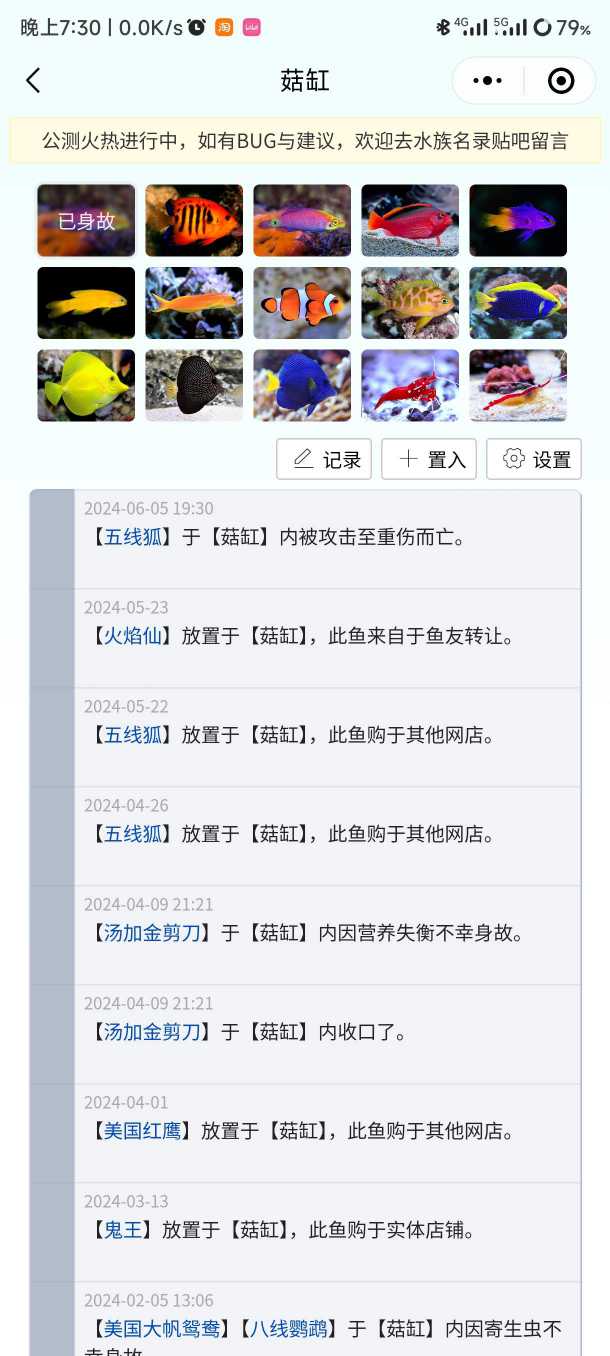Open the 火焰仙 link in the 2024-05-23 entry
The height and width of the screenshot is (1356, 610).
pos(133,636)
